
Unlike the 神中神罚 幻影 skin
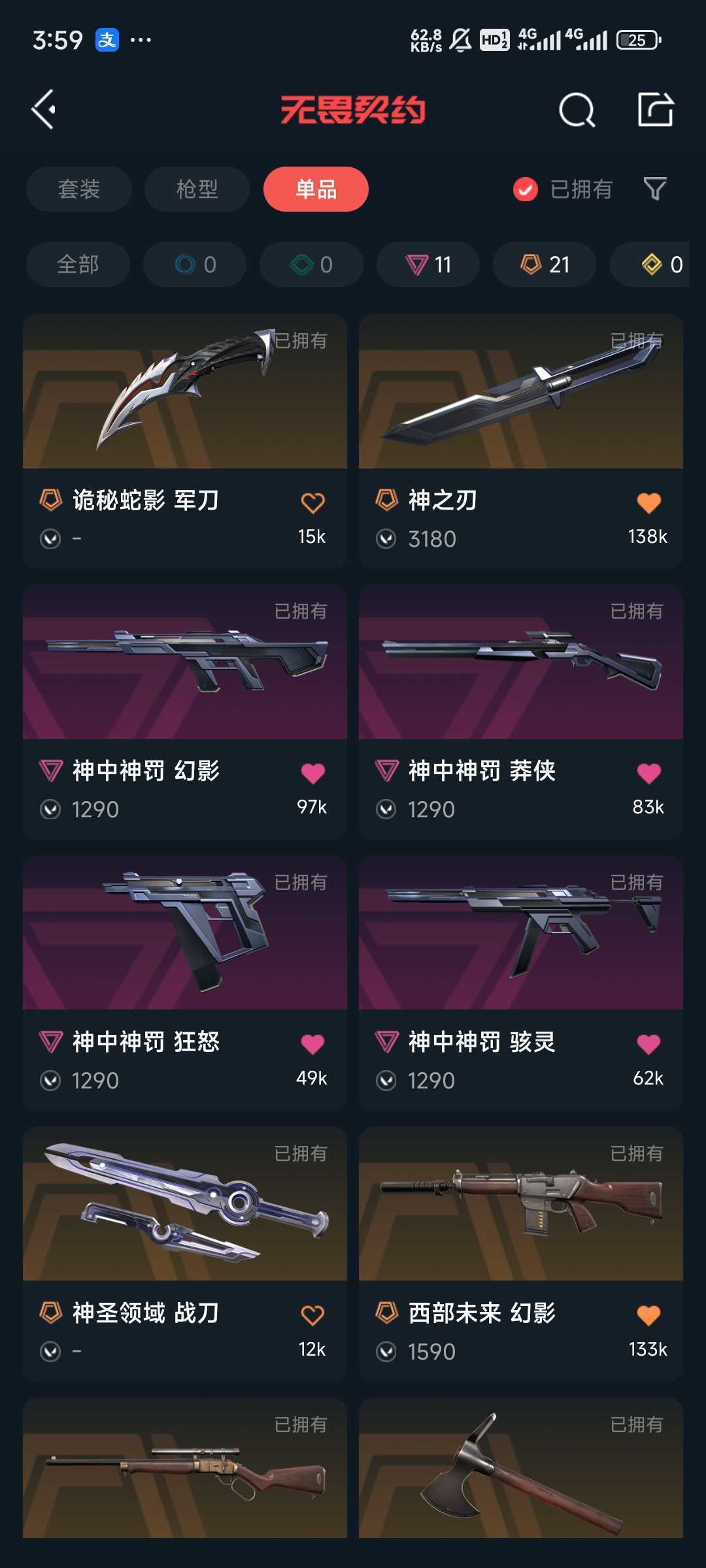(312, 774)
